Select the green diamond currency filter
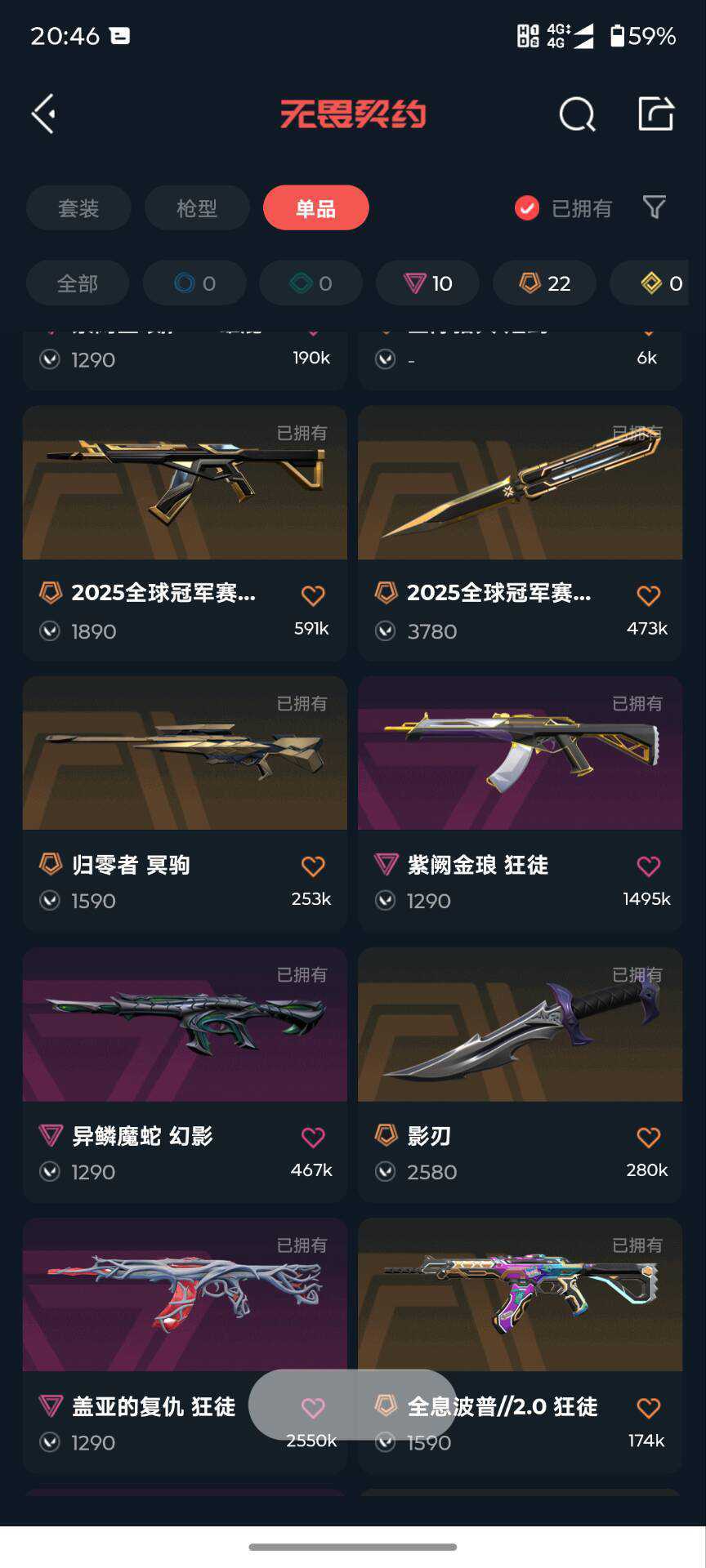Viewport: 706px width, 1568px height. click(x=310, y=283)
